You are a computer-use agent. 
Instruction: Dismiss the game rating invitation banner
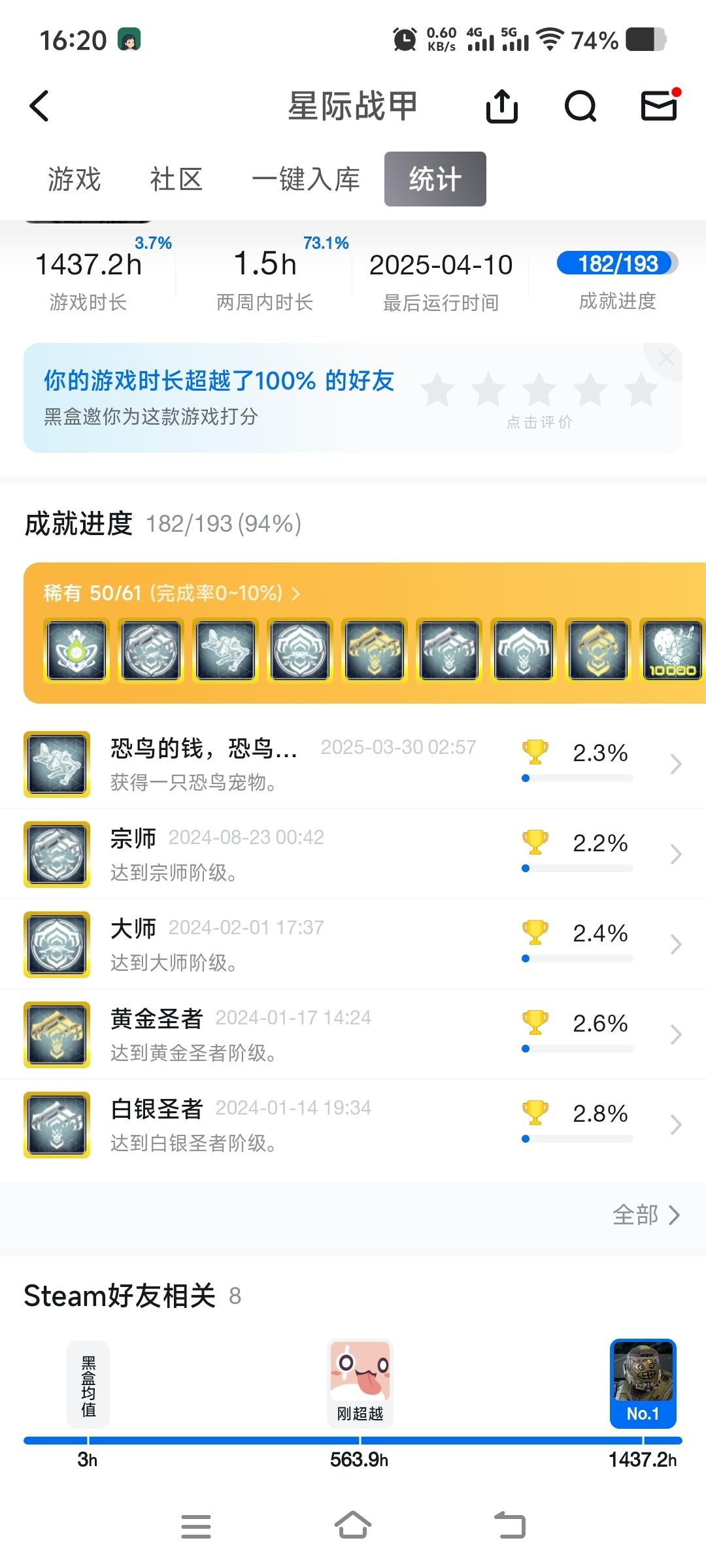coord(667,358)
